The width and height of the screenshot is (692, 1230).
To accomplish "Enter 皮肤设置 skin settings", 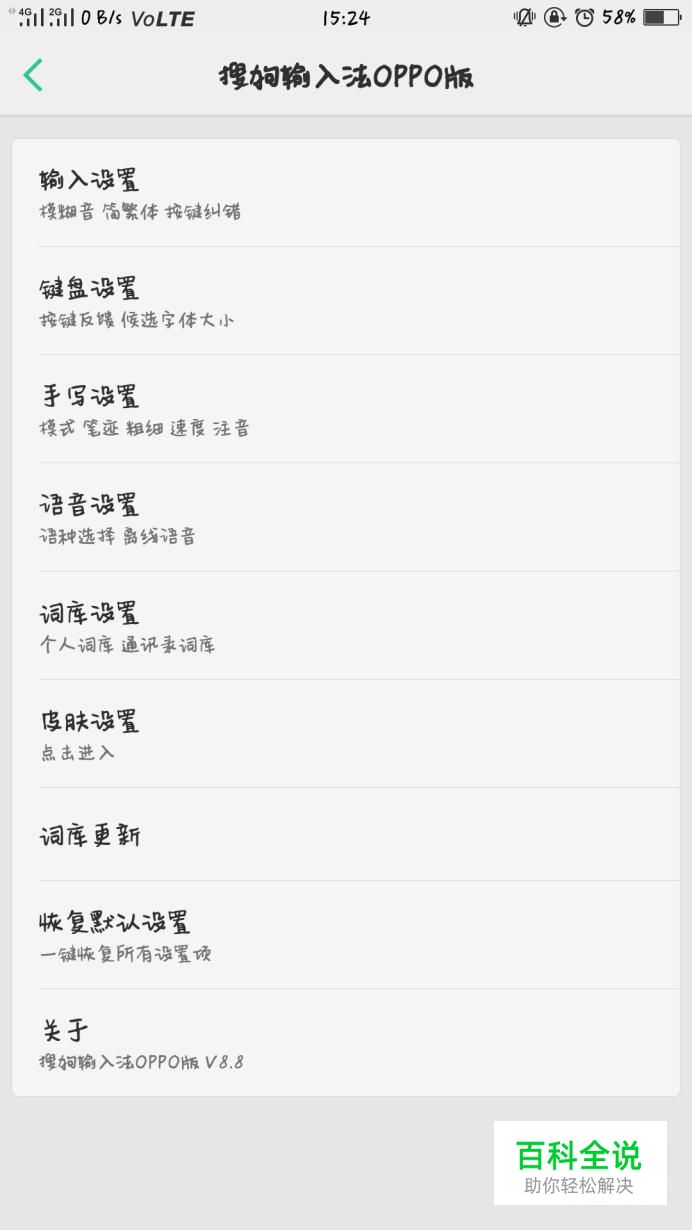I will (x=346, y=734).
